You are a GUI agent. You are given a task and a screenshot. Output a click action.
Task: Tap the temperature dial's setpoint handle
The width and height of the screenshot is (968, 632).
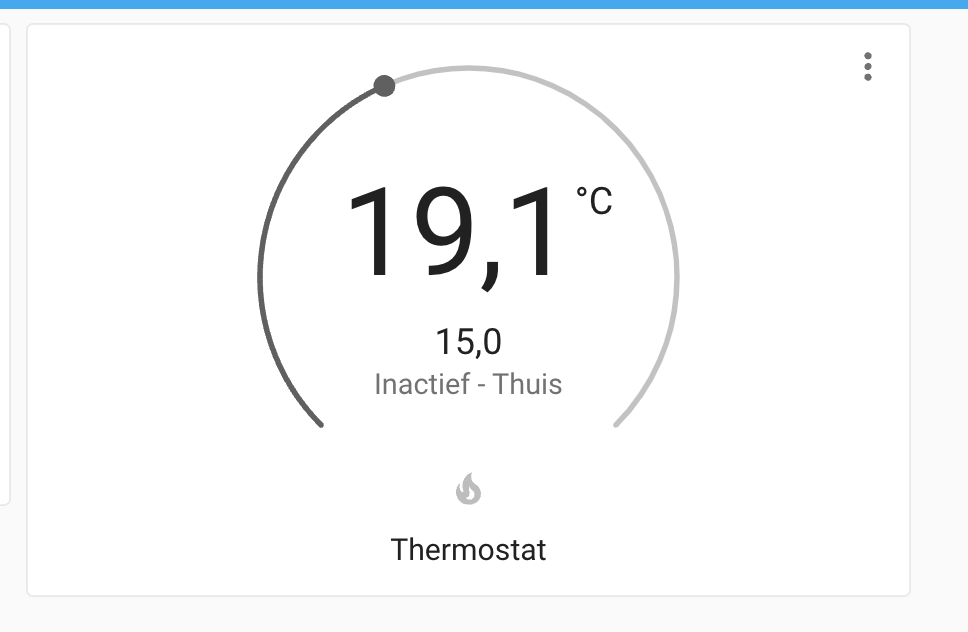point(384,86)
